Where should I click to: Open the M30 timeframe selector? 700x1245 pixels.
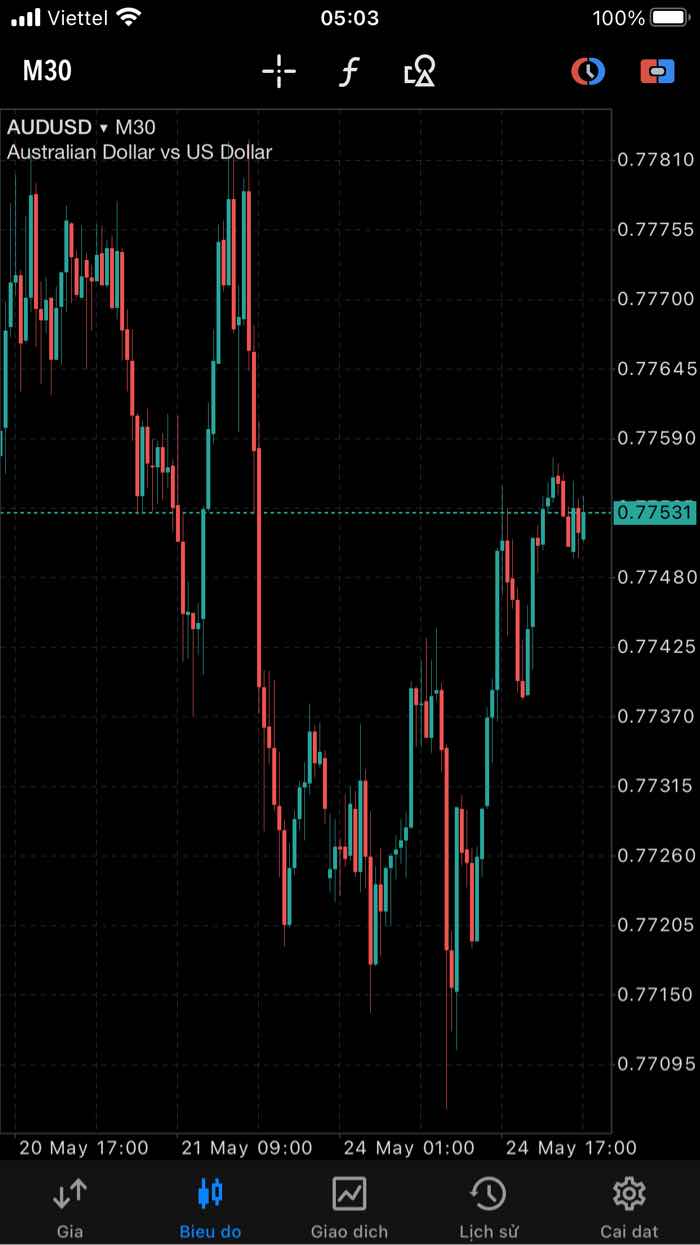47,71
